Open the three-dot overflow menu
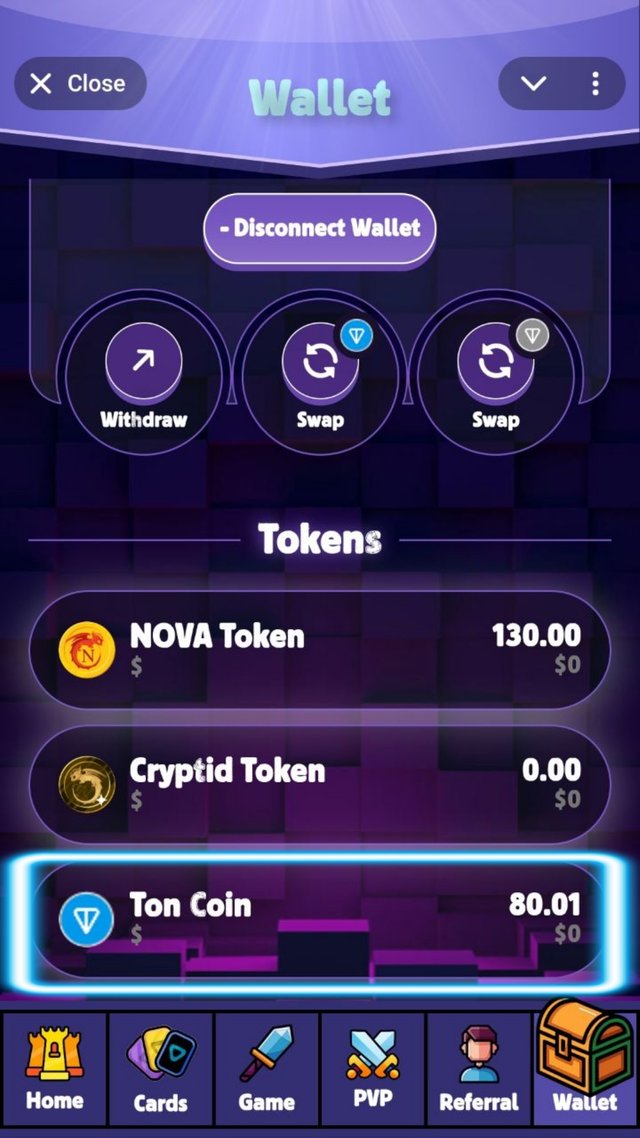Viewport: 640px width, 1138px height. 595,83
